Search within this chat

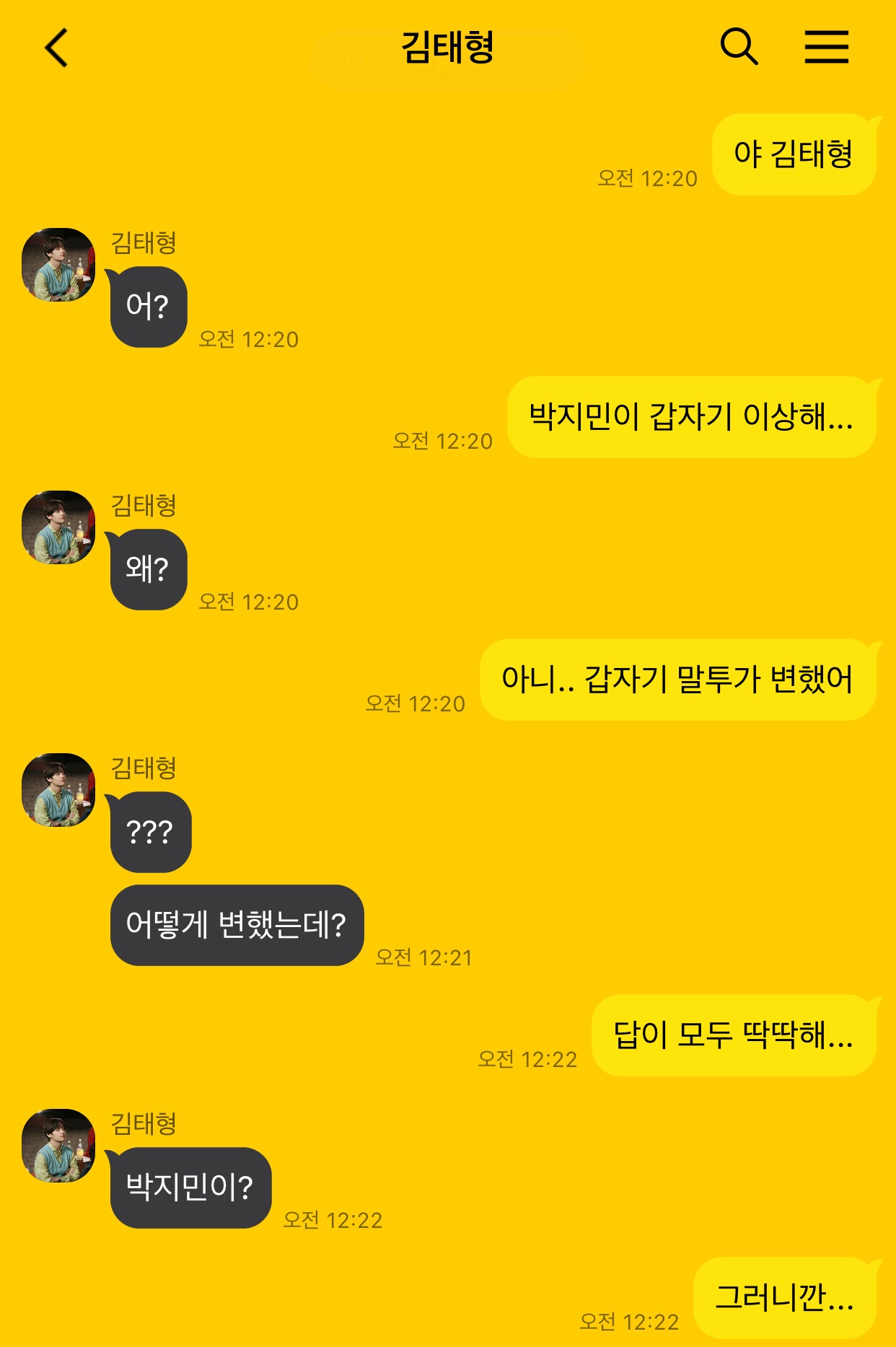(x=739, y=48)
